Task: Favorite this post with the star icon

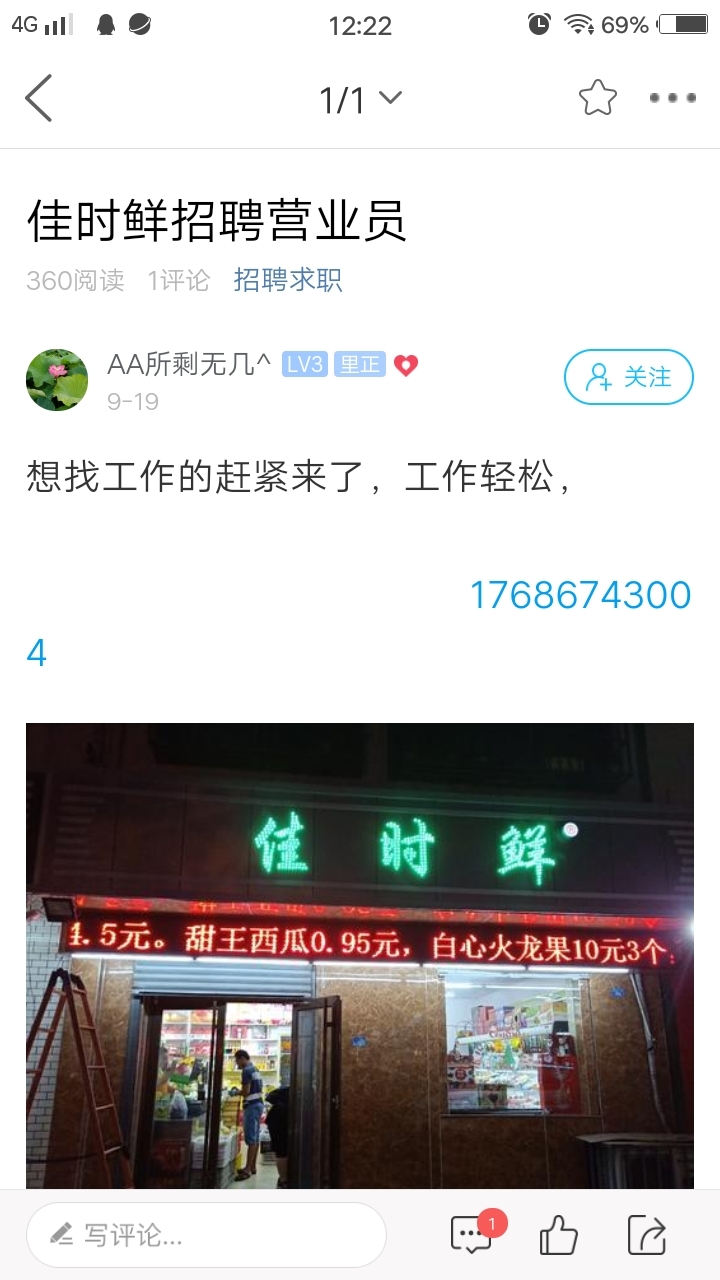Action: click(597, 98)
